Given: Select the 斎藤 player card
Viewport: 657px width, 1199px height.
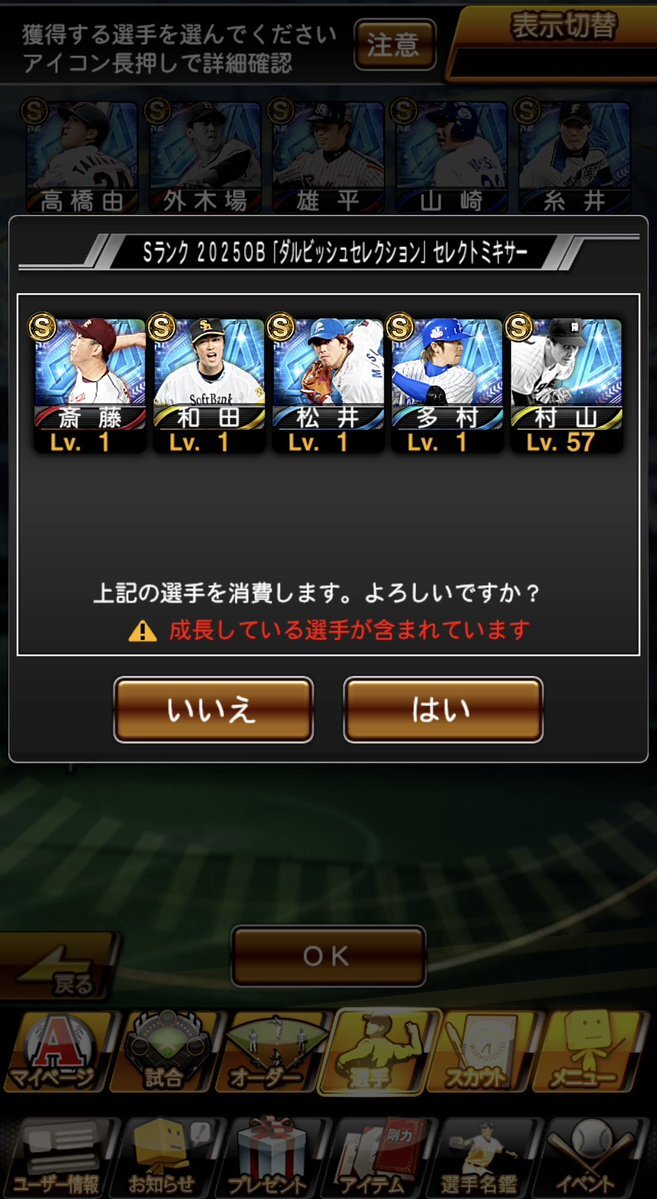Looking at the screenshot, I should click(x=88, y=384).
